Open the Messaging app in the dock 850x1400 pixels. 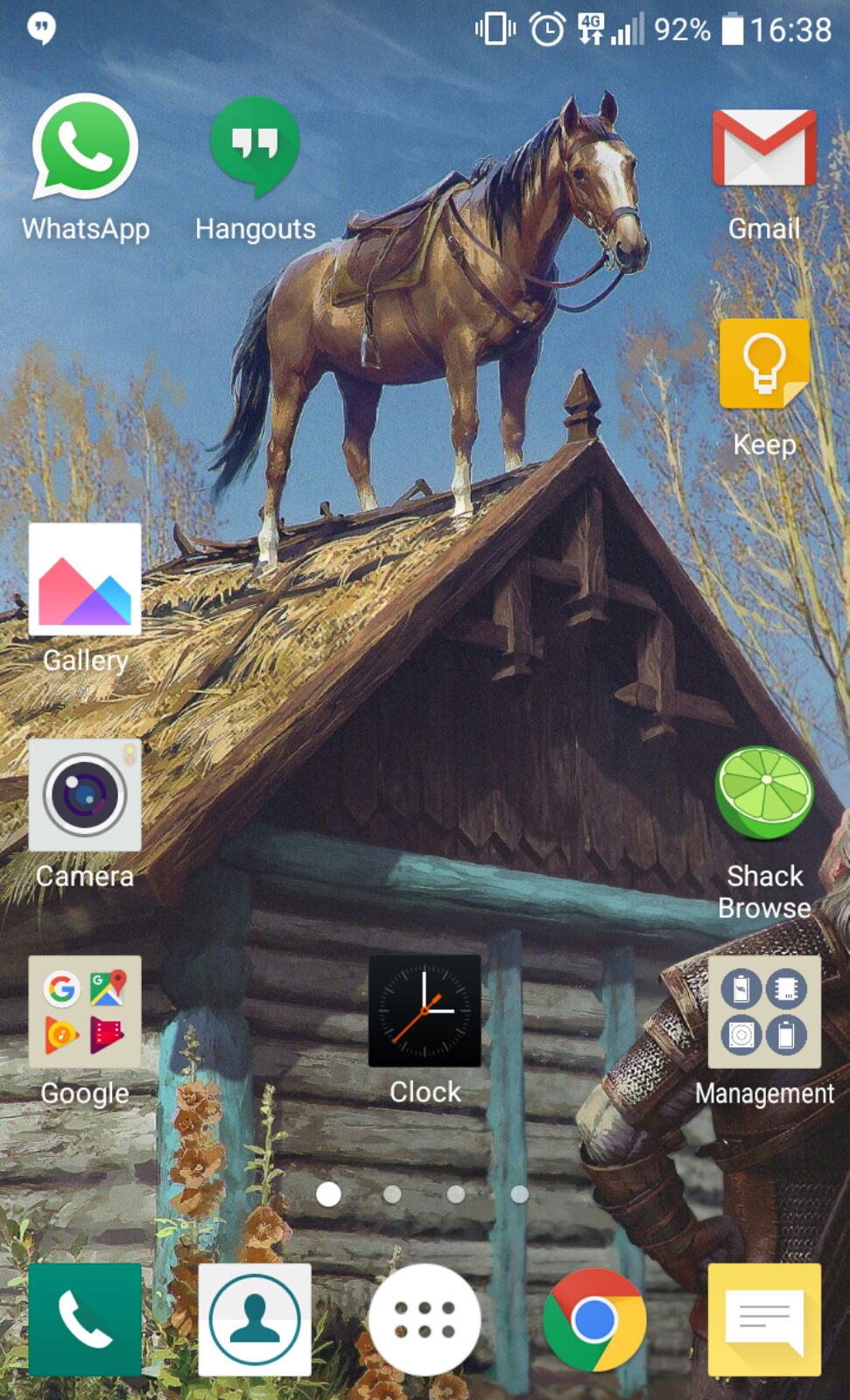point(764,1319)
